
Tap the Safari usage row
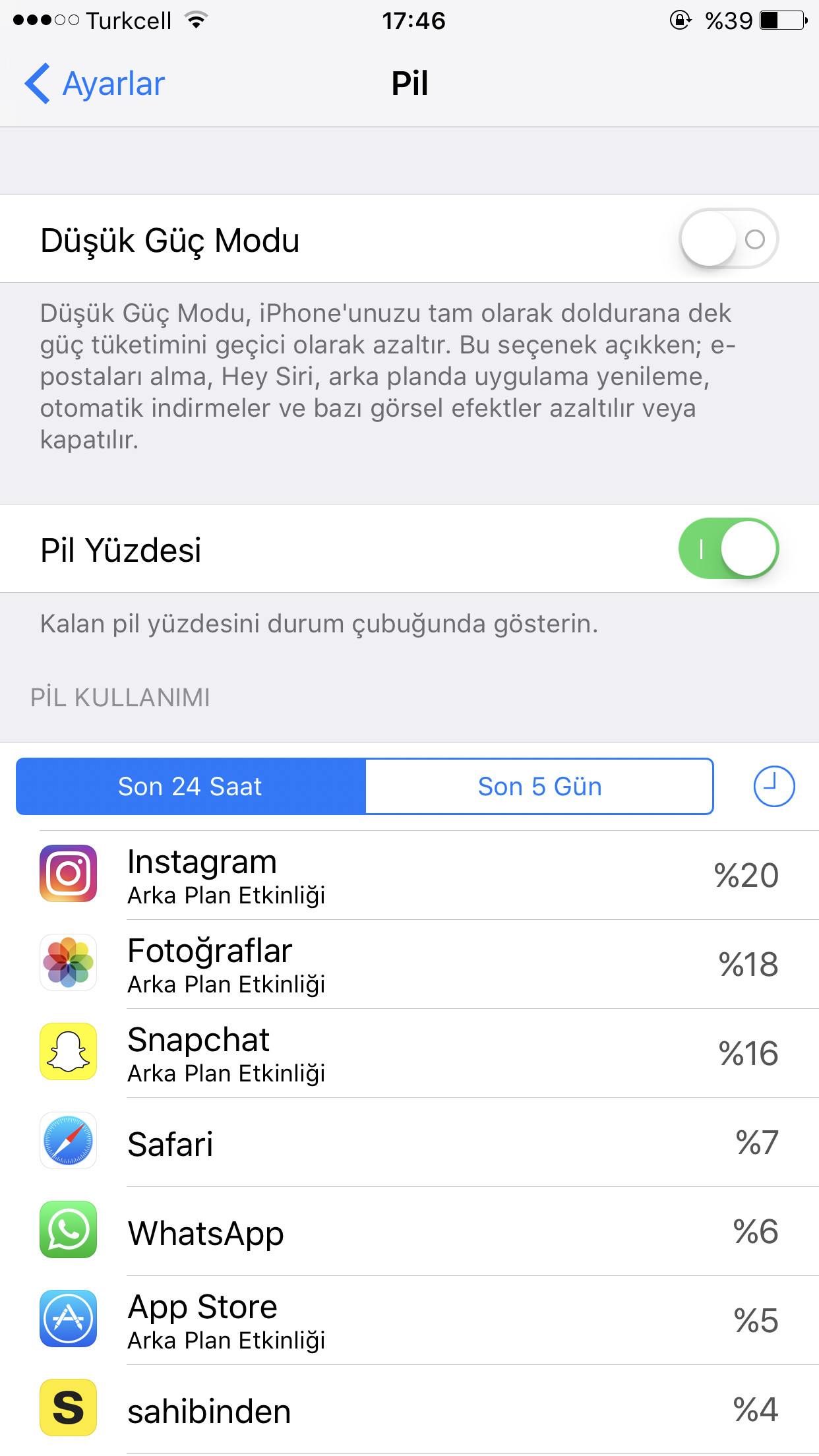409,1142
